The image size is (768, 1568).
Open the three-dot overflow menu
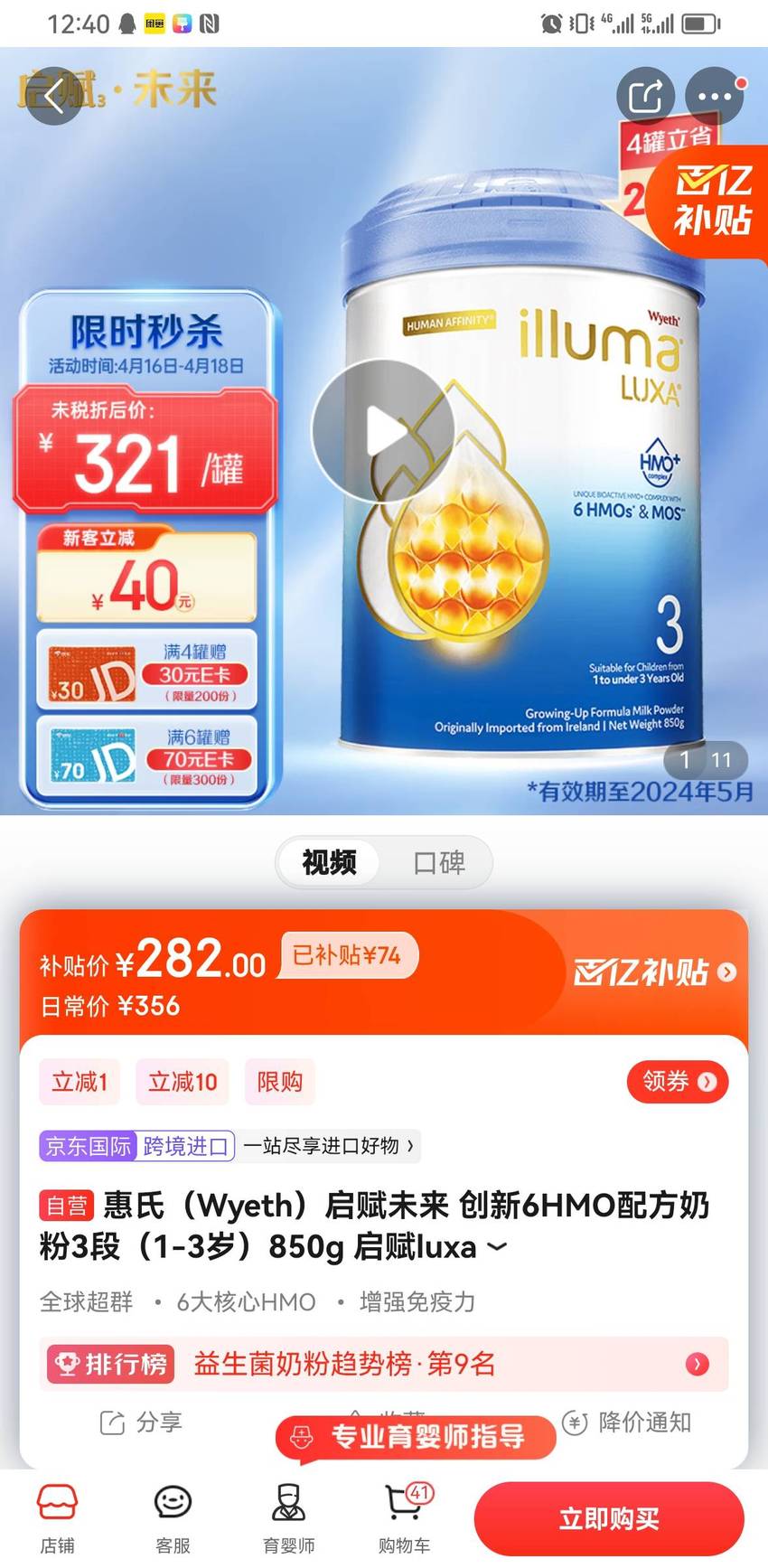click(715, 96)
